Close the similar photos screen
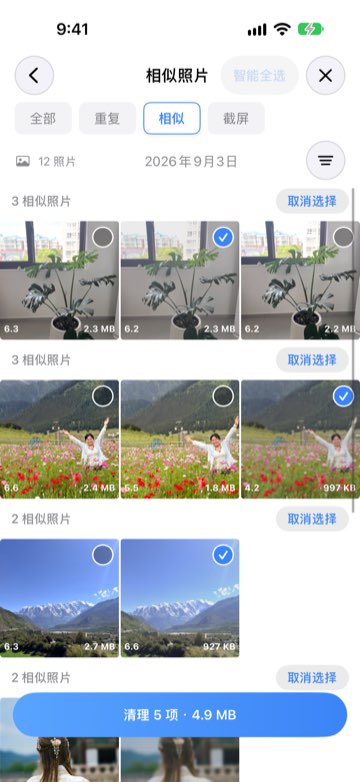The width and height of the screenshot is (360, 782). (x=326, y=75)
